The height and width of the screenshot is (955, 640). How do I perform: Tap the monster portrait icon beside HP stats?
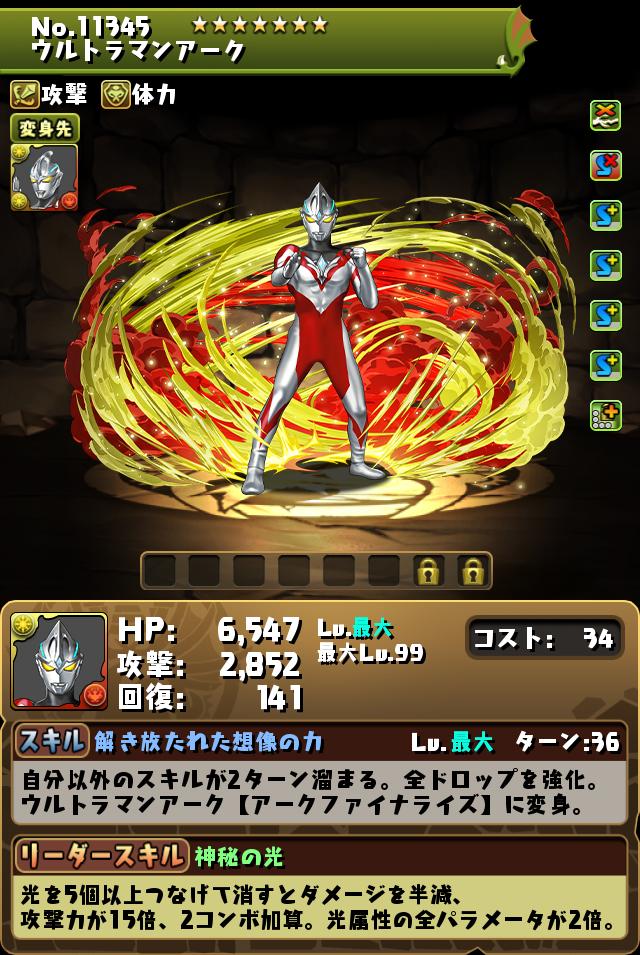pos(58,660)
